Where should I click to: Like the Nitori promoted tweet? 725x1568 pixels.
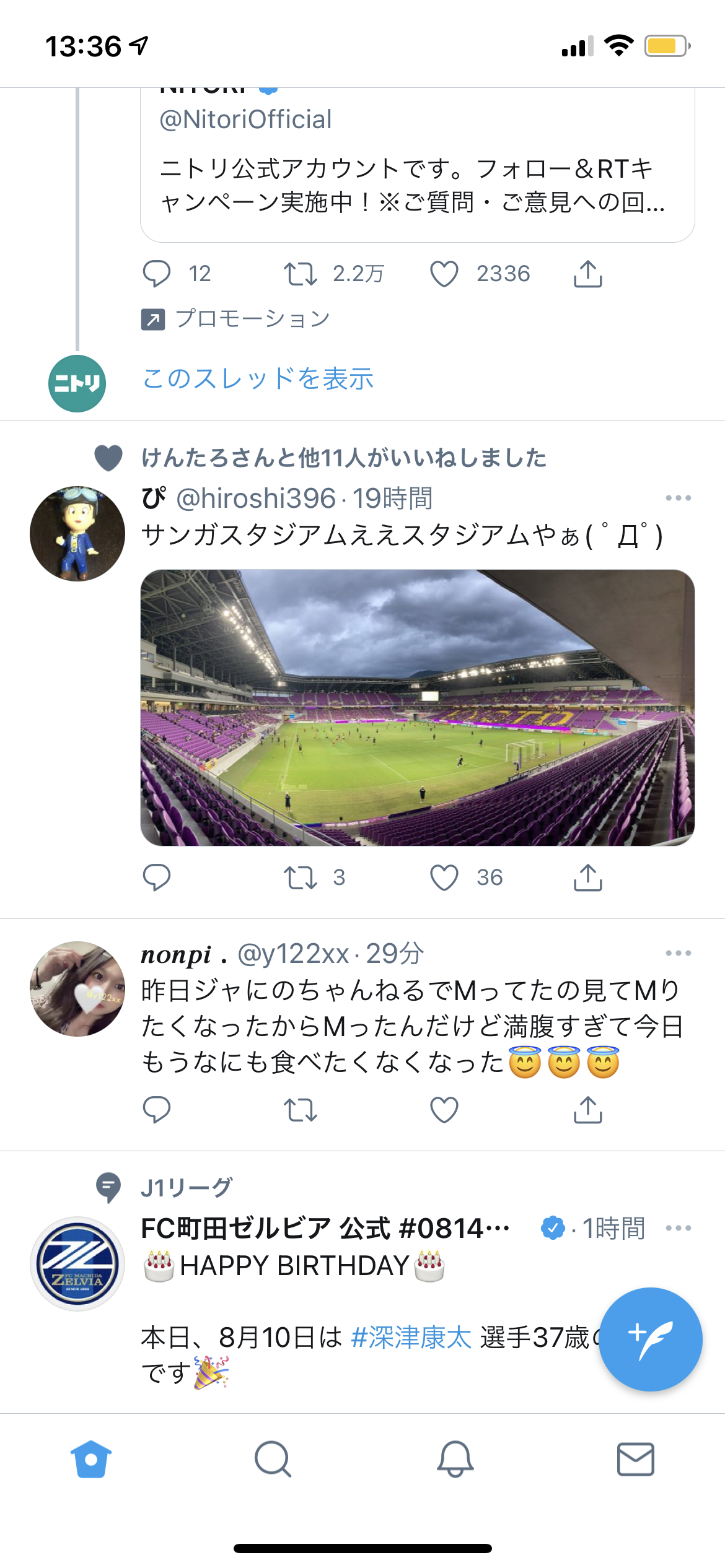(x=444, y=274)
